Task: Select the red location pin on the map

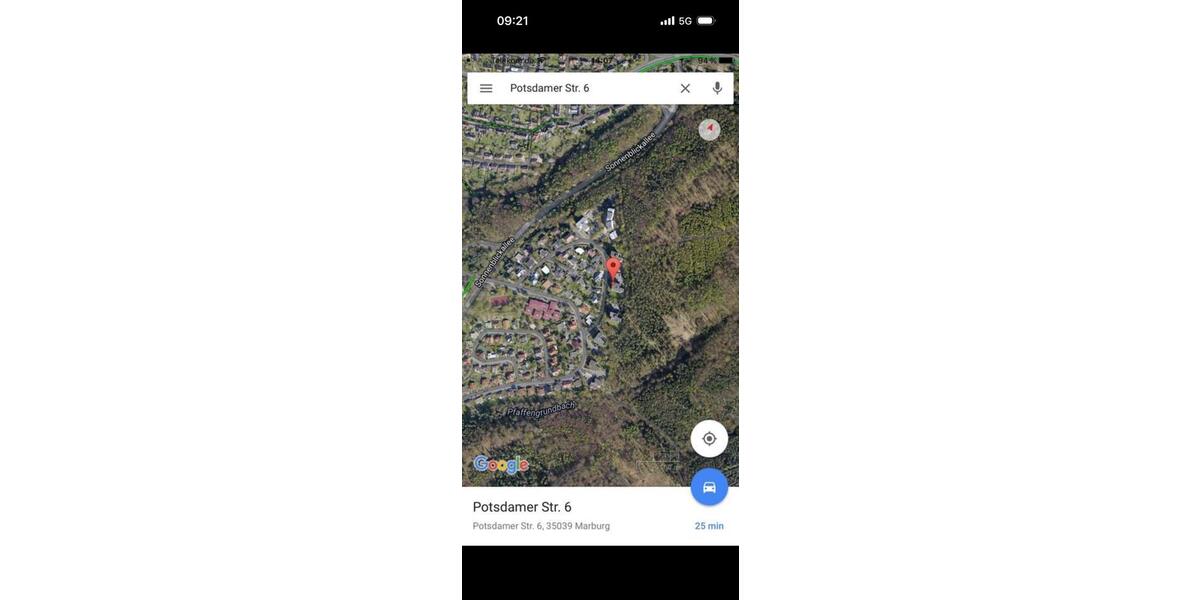Action: point(613,268)
